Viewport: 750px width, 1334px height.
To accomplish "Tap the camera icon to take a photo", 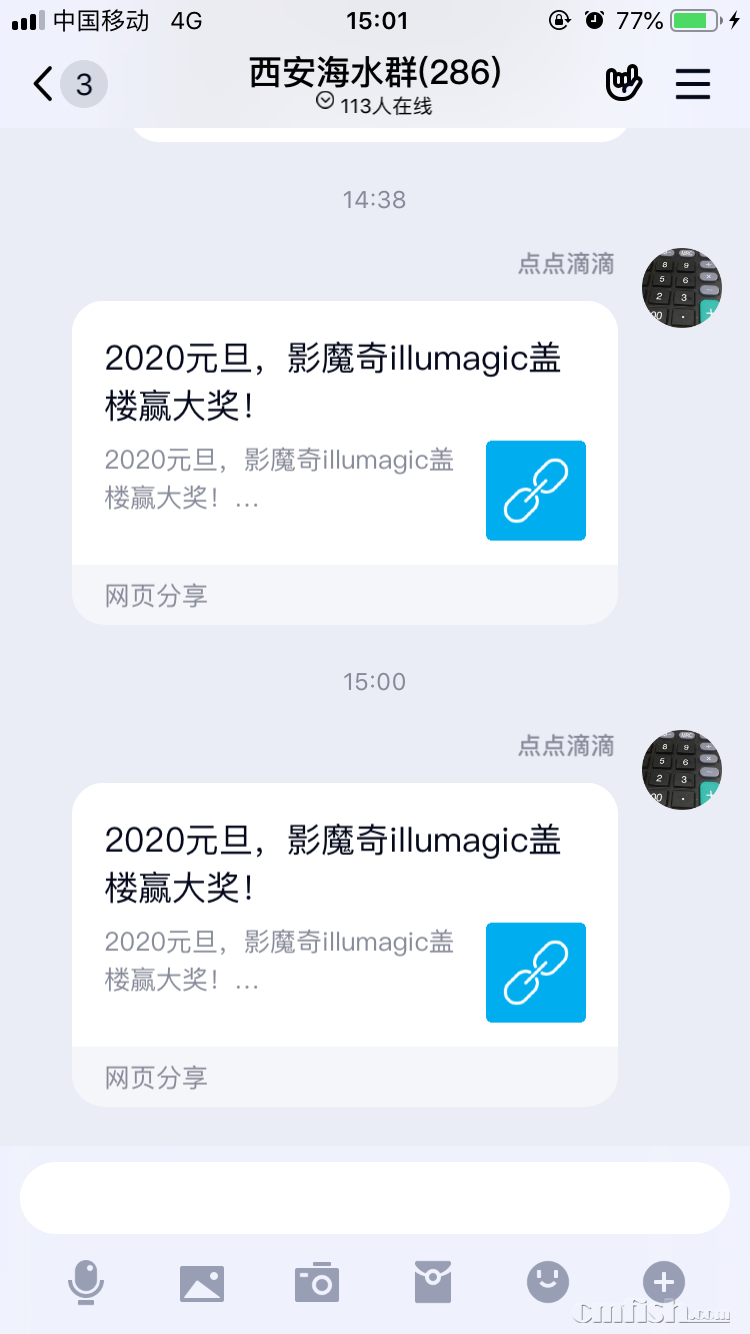I will (316, 1281).
